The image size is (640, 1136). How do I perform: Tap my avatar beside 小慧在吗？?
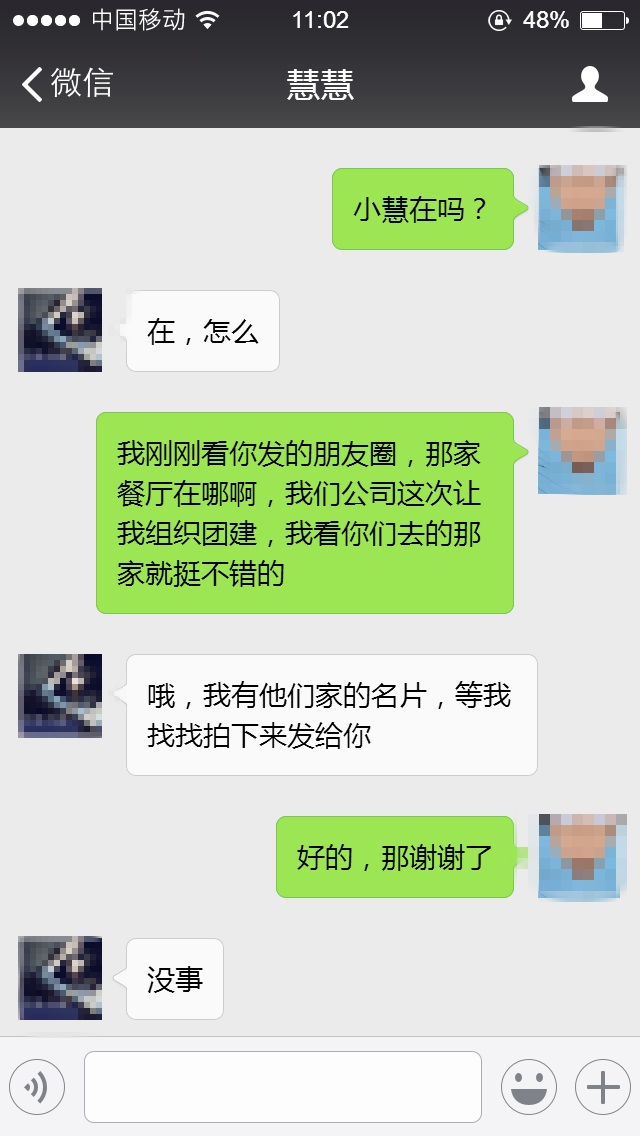[582, 208]
